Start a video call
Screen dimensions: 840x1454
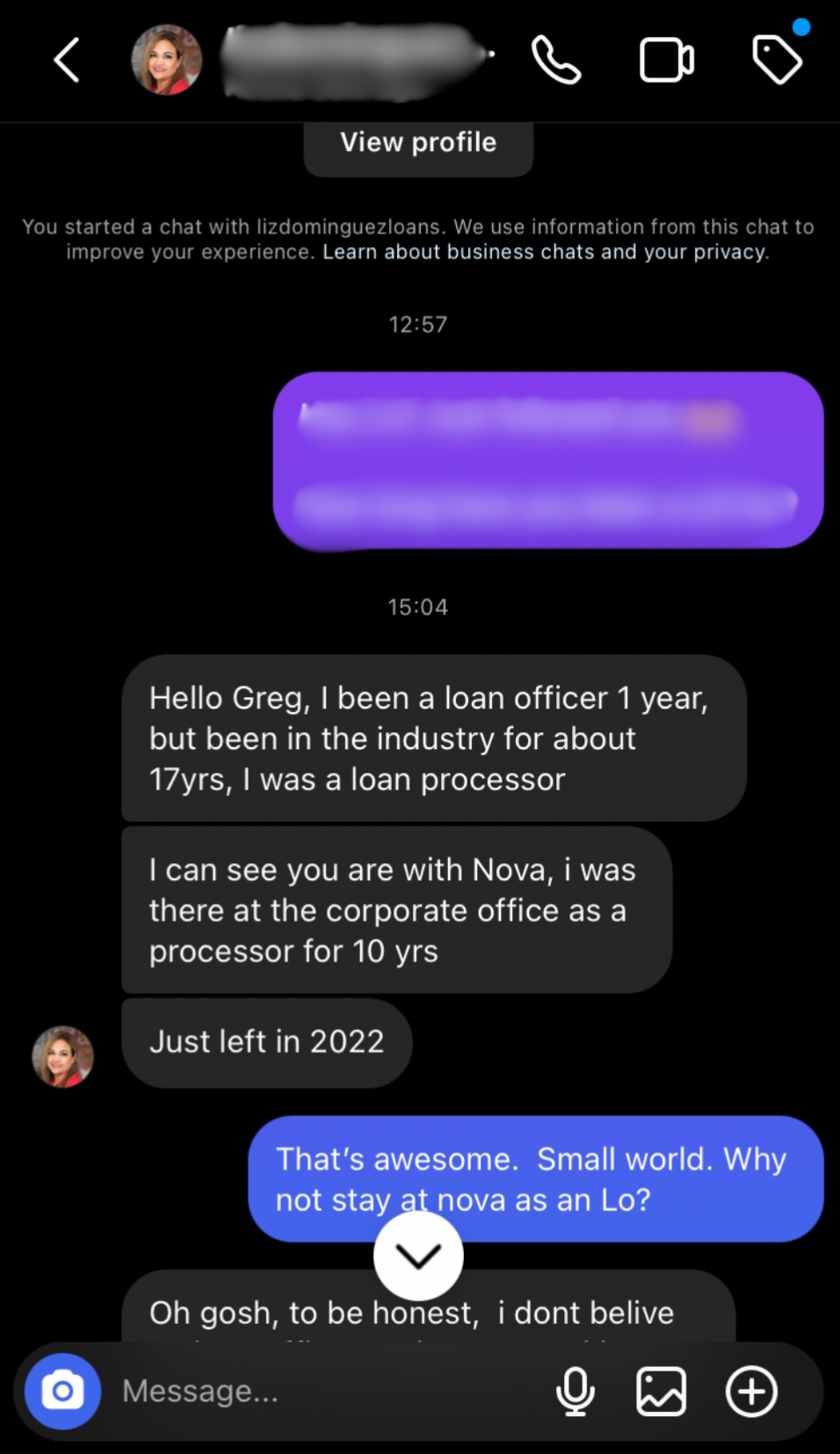pyautogui.click(x=666, y=60)
